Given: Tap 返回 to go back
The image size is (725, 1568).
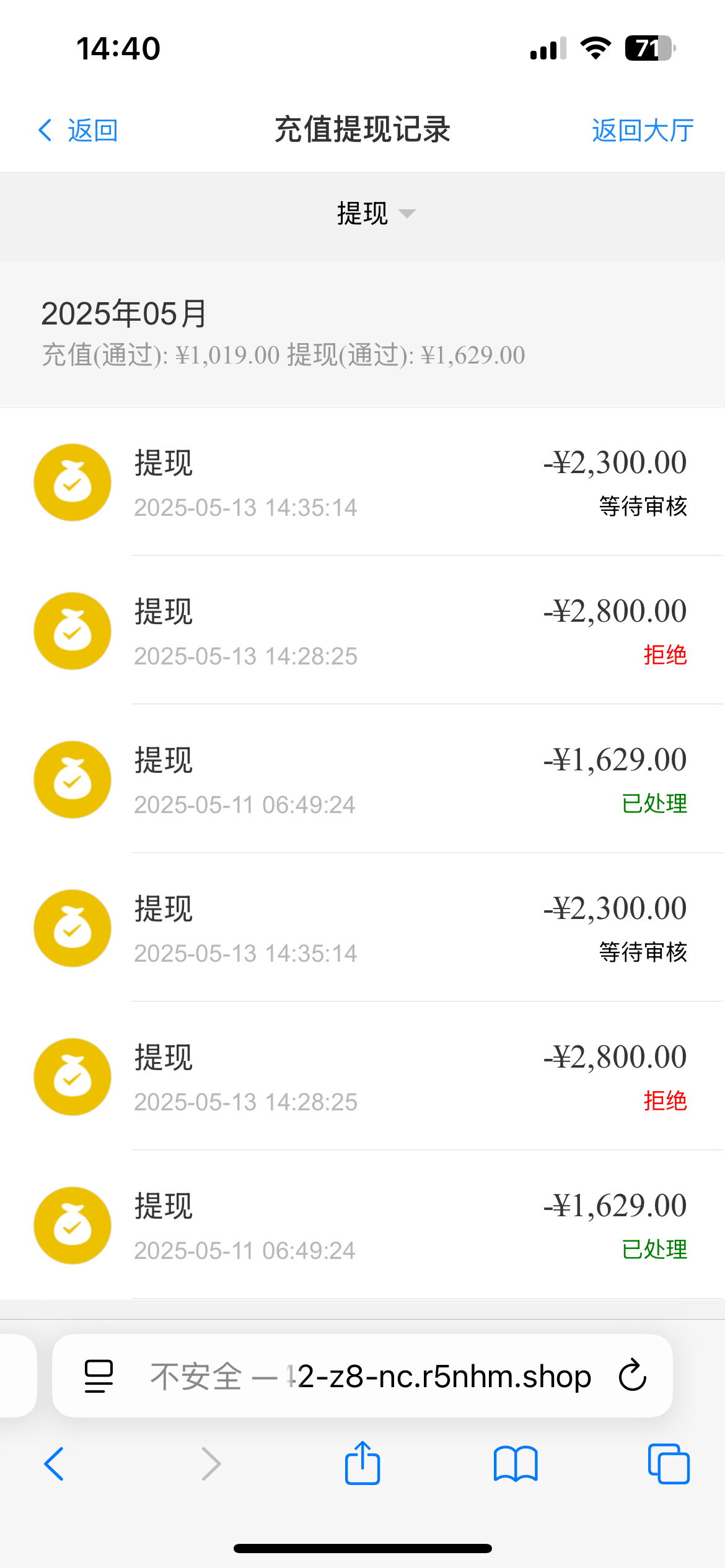Looking at the screenshot, I should (78, 131).
